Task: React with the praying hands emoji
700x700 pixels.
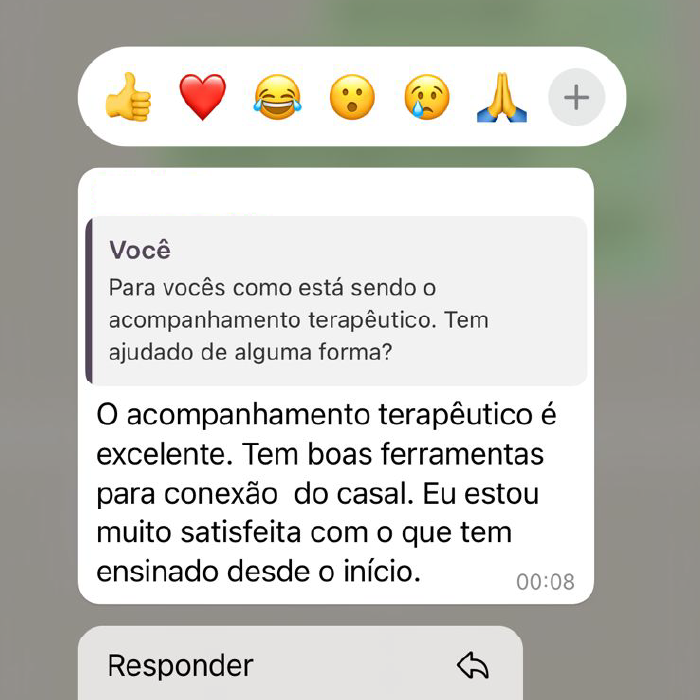Action: click(x=501, y=98)
